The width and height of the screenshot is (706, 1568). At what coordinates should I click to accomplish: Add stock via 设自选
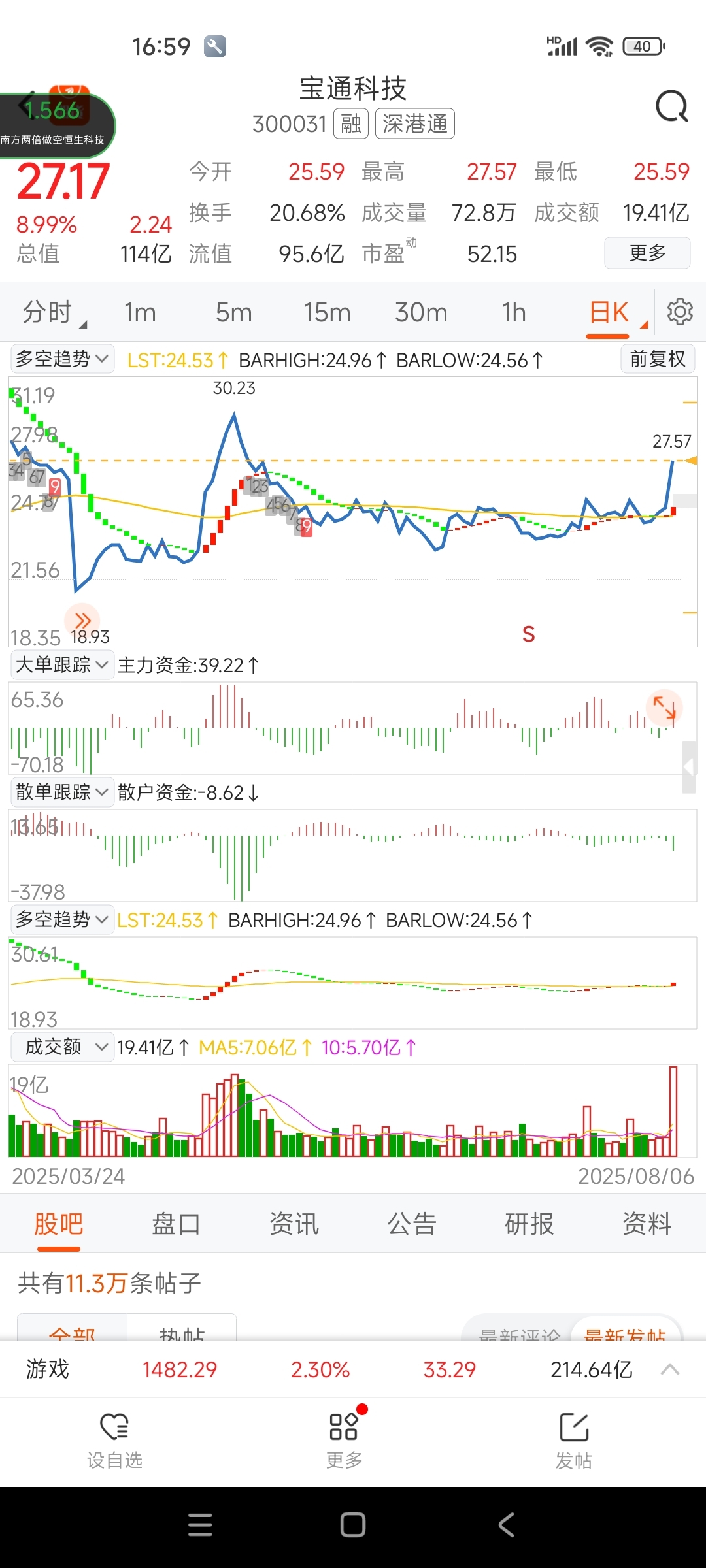pyautogui.click(x=115, y=1441)
